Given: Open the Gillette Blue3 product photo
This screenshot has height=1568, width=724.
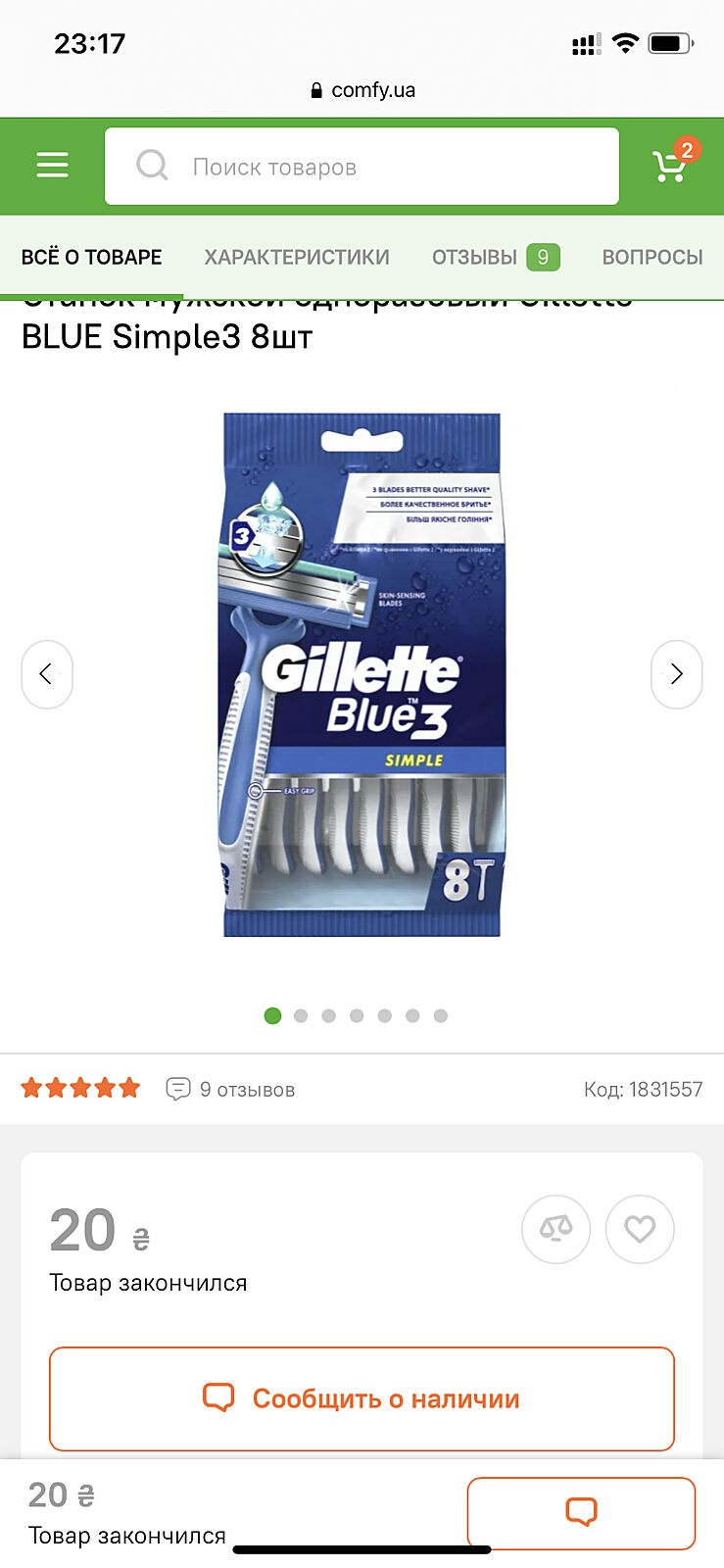Looking at the screenshot, I should 362,674.
